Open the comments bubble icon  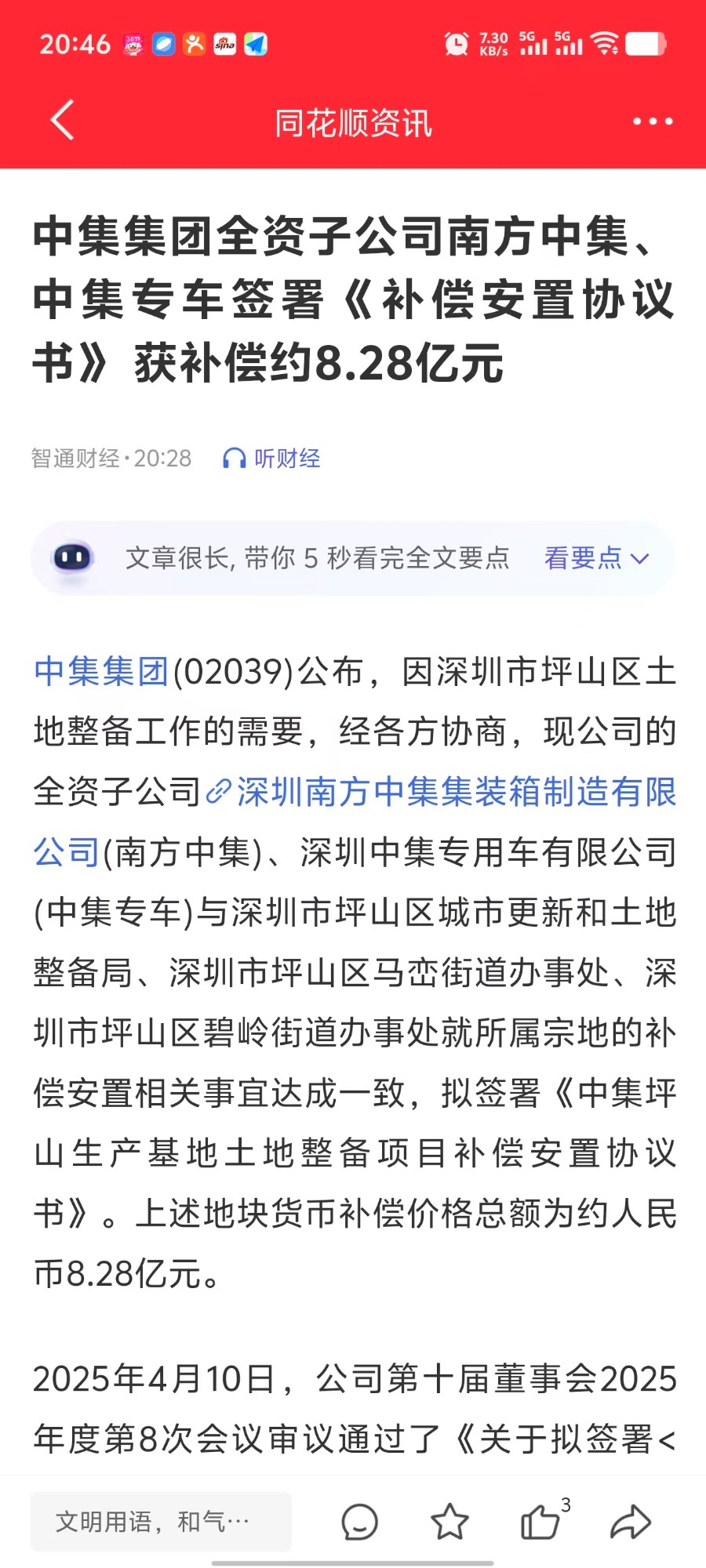point(360,1523)
